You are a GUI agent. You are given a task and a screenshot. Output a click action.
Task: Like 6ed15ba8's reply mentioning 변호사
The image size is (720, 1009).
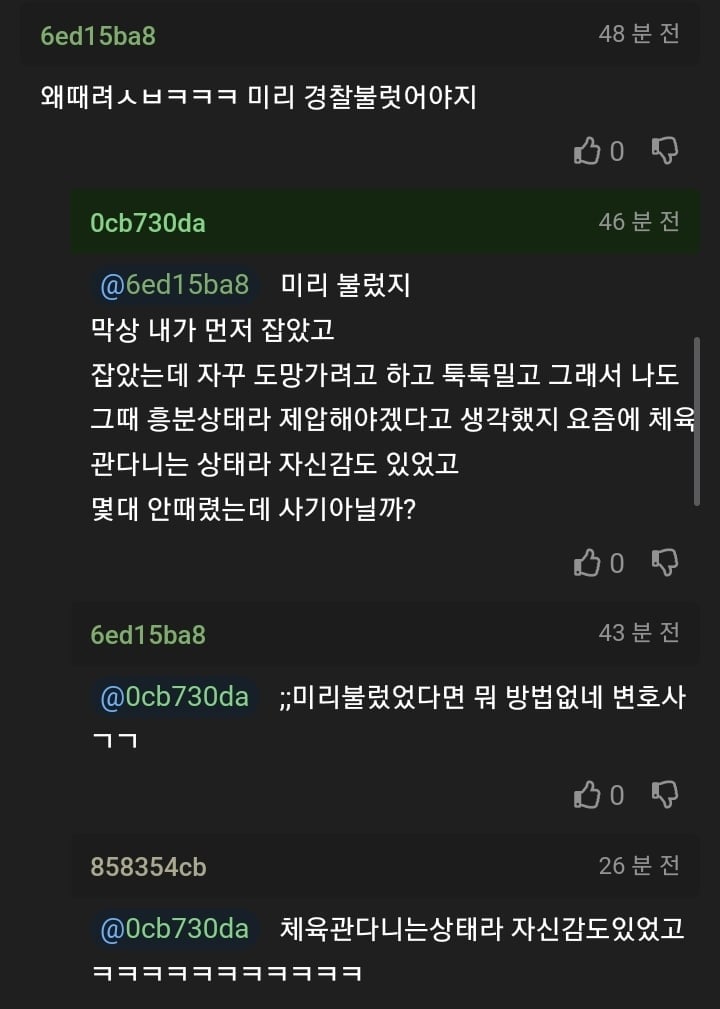(587, 795)
